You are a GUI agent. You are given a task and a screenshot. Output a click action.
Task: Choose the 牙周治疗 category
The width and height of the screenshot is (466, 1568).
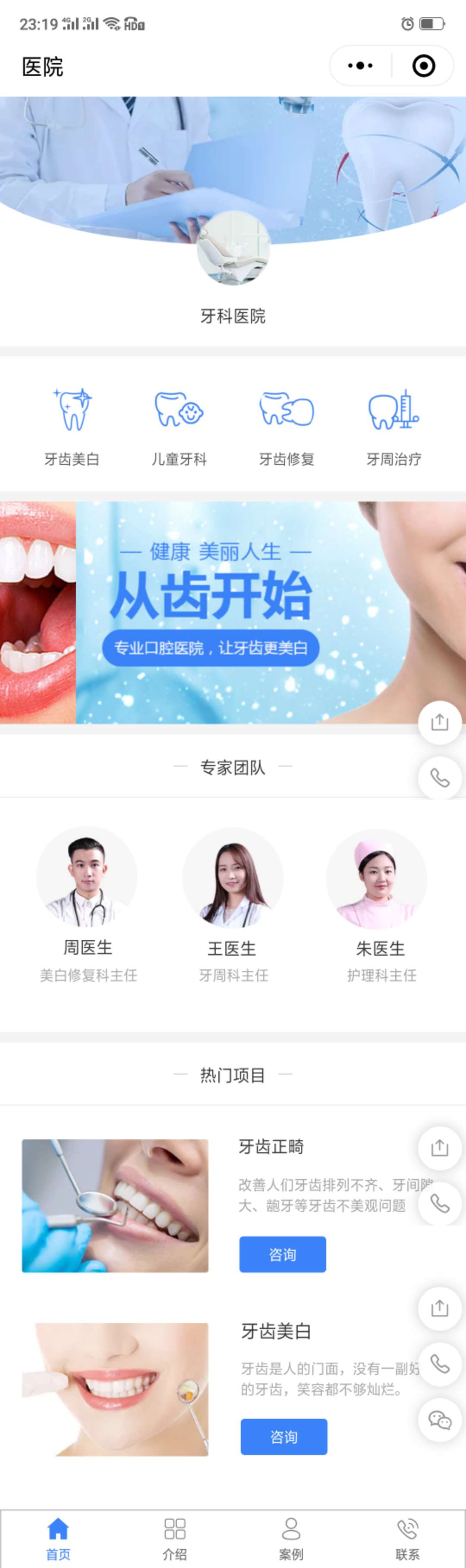394,426
